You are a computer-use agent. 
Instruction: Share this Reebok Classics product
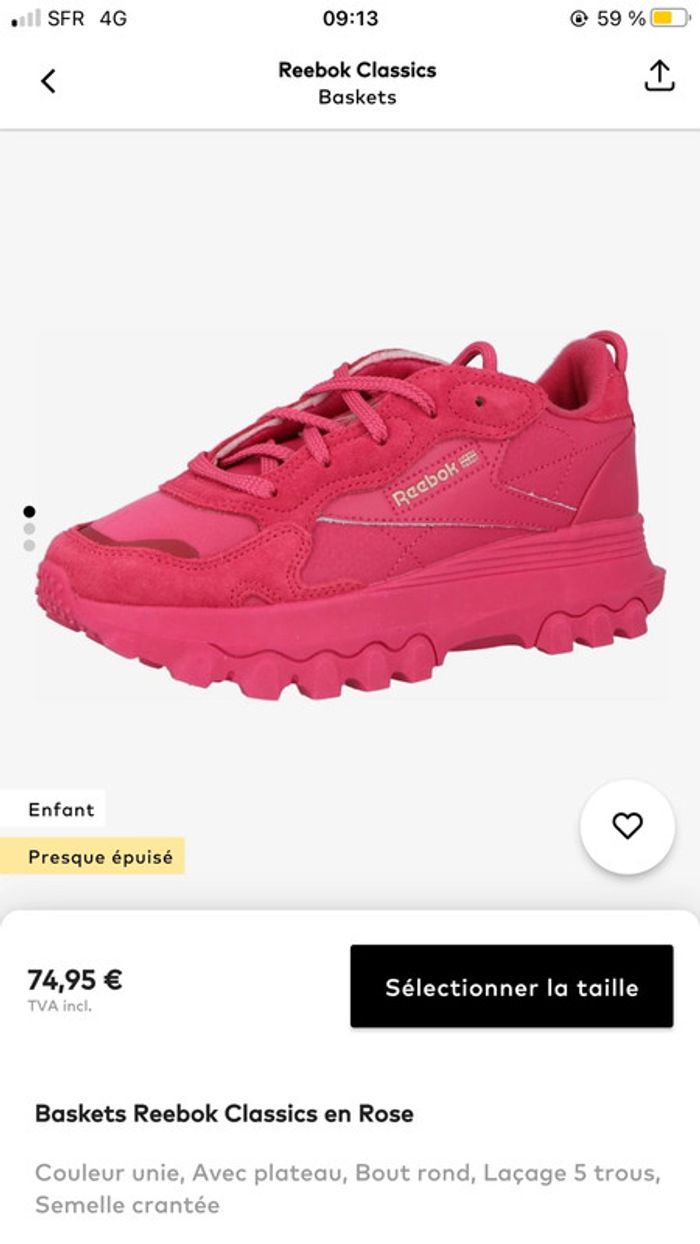[659, 77]
